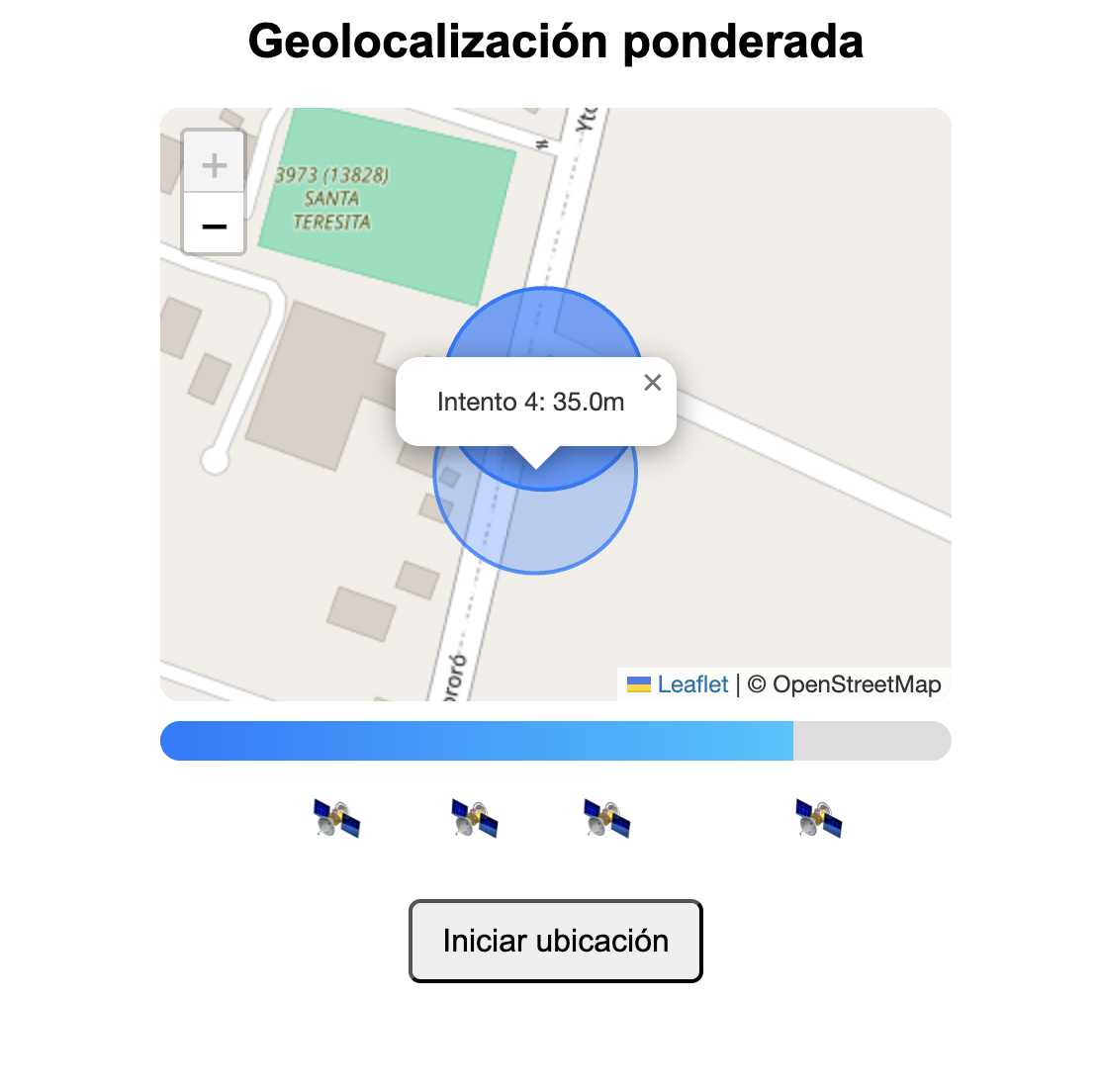The width and height of the screenshot is (1100, 1092).
Task: Zoom out the map with minus button
Action: pyautogui.click(x=214, y=226)
